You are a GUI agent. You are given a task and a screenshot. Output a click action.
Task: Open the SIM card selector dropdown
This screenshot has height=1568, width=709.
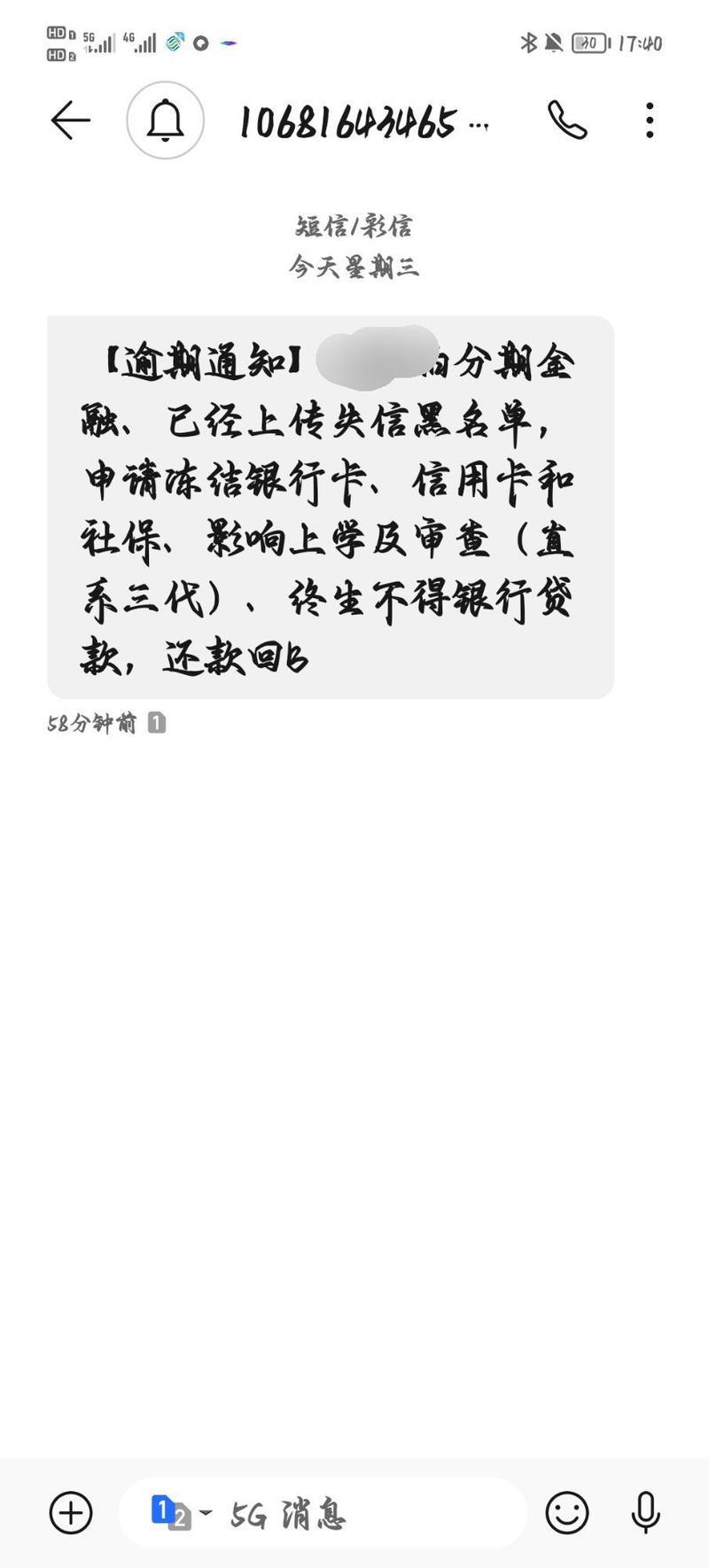pos(205,1512)
